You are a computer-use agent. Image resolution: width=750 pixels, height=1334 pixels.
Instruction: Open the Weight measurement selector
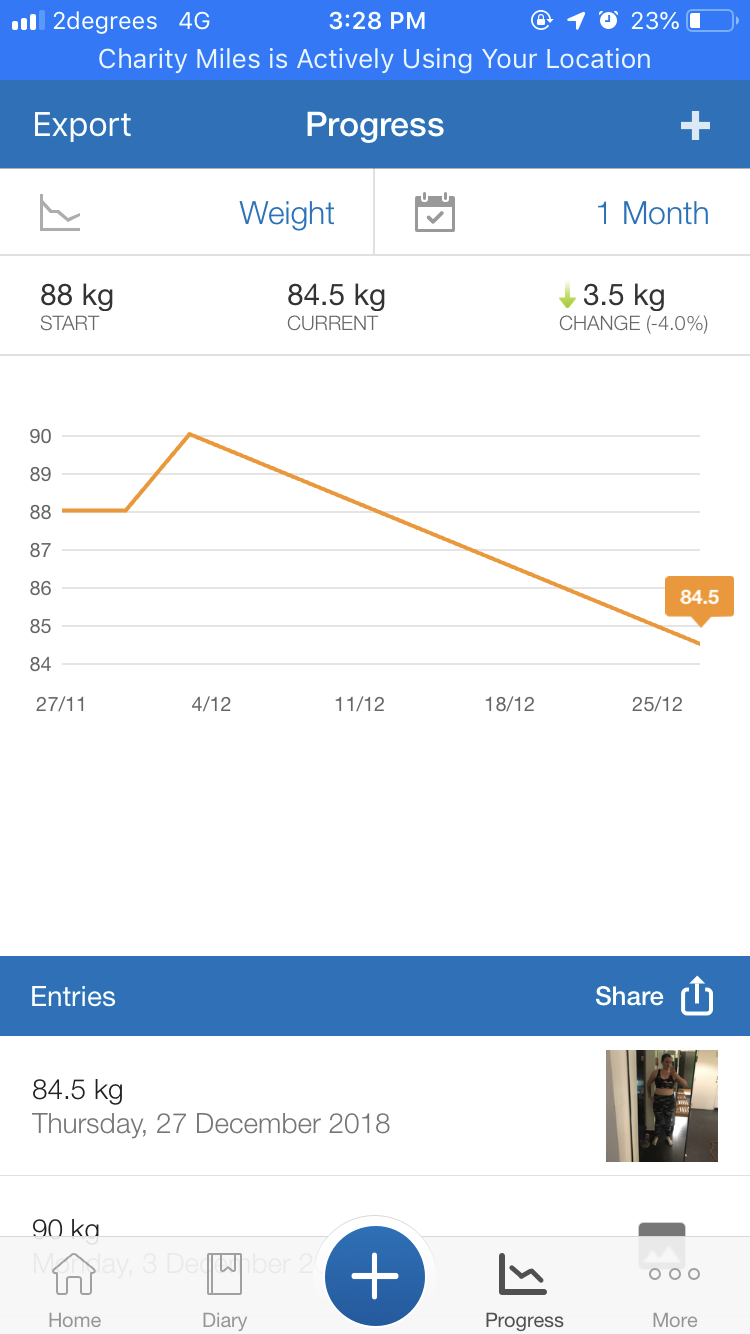[187, 212]
